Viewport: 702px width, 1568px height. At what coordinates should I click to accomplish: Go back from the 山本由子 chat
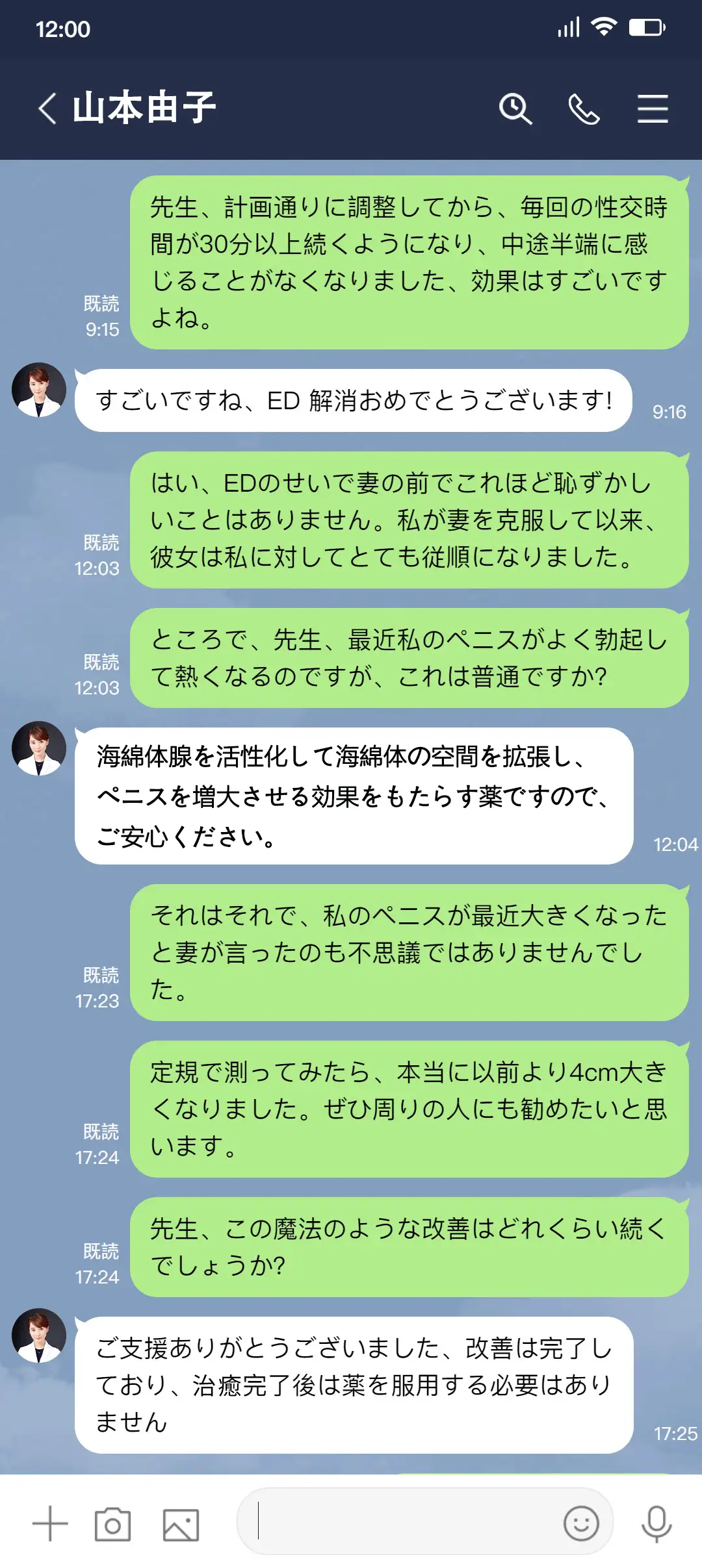click(x=47, y=108)
